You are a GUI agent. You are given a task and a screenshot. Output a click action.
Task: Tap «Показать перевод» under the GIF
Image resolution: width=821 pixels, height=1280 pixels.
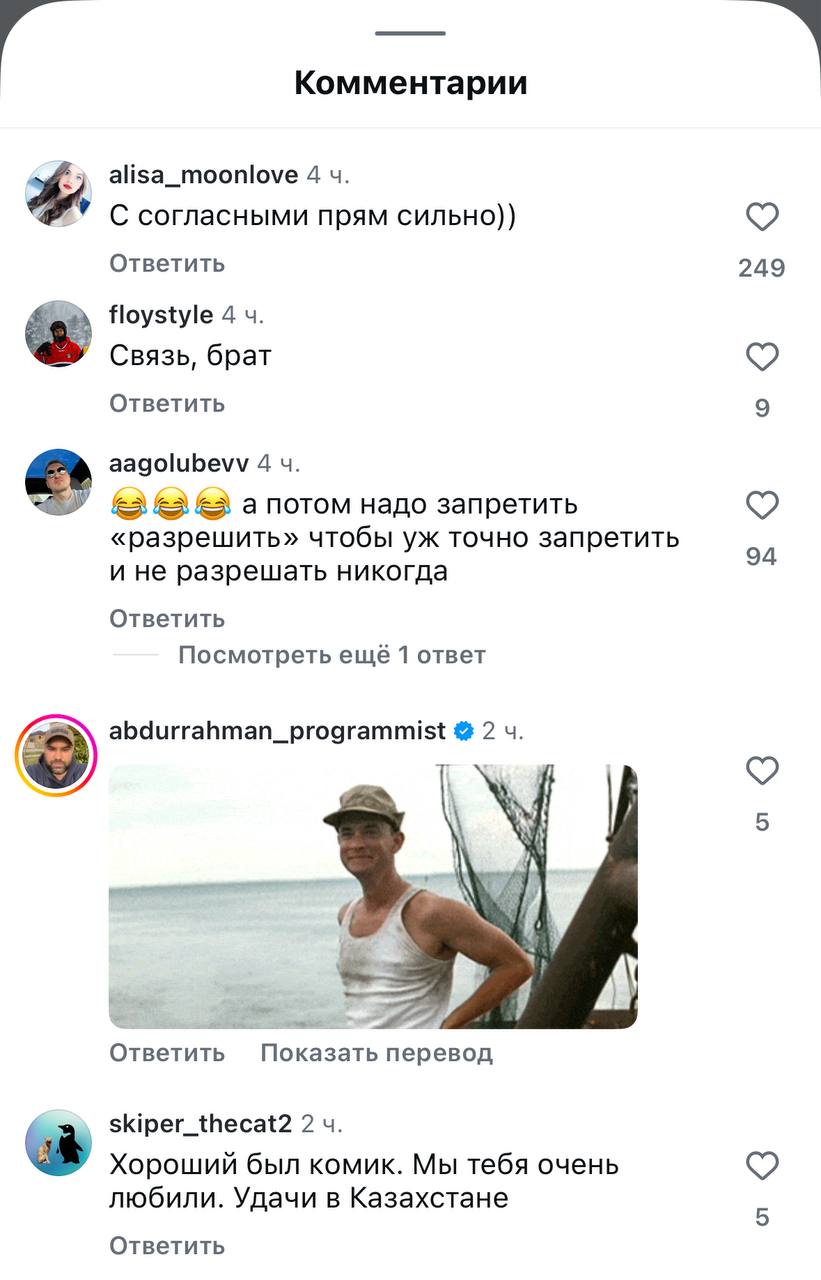[376, 1053]
